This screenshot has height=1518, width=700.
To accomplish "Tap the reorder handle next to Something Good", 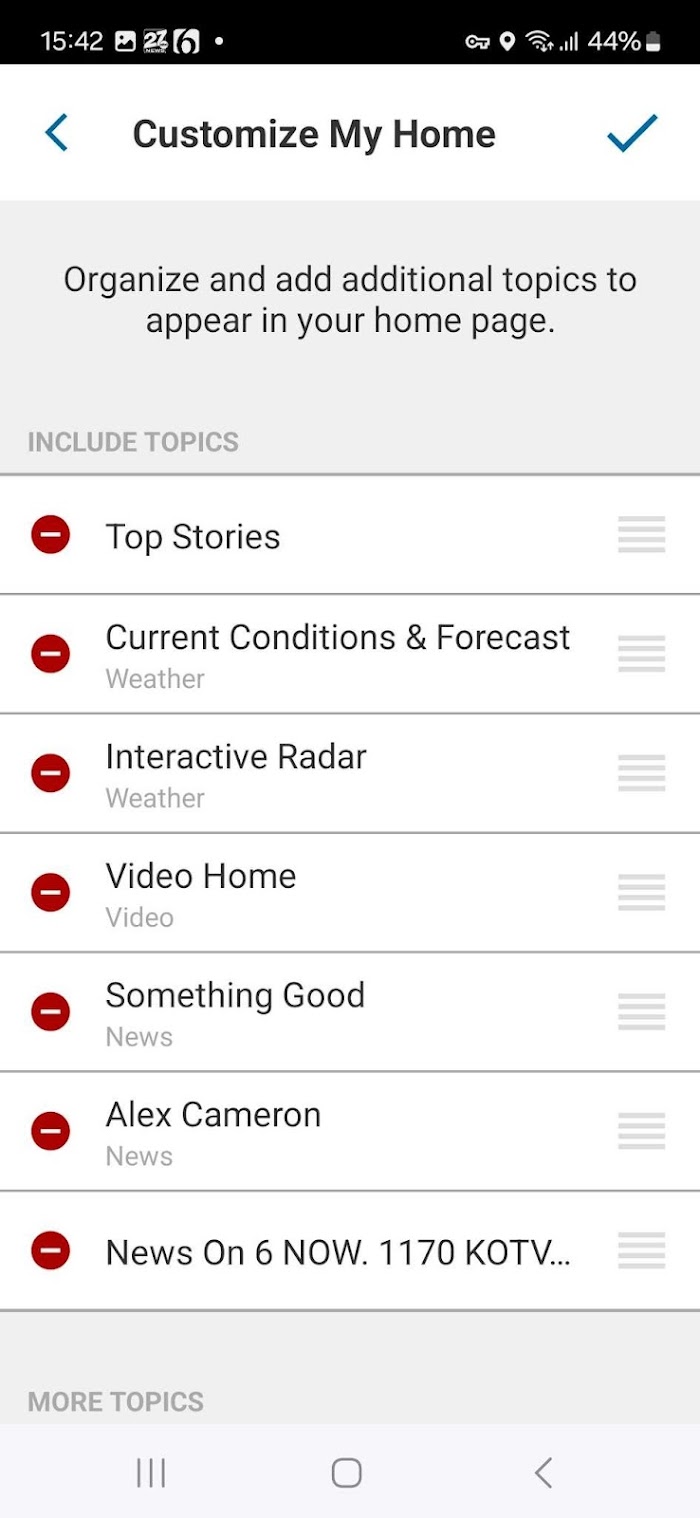I will tap(641, 1012).
